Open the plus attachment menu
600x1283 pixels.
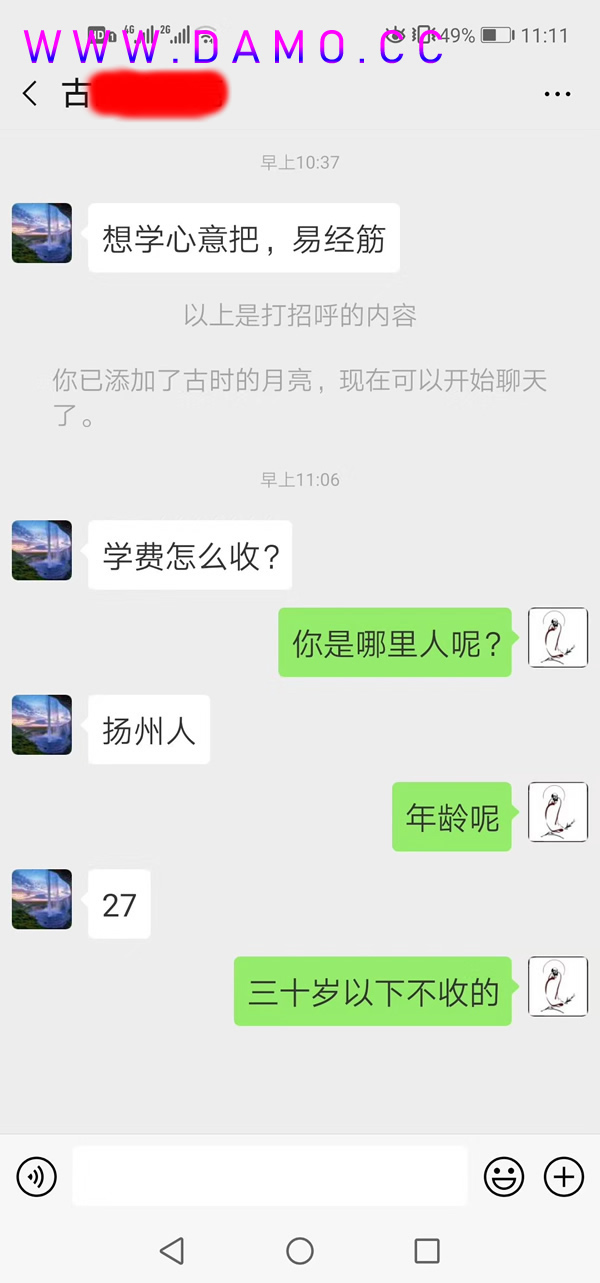click(x=564, y=1176)
